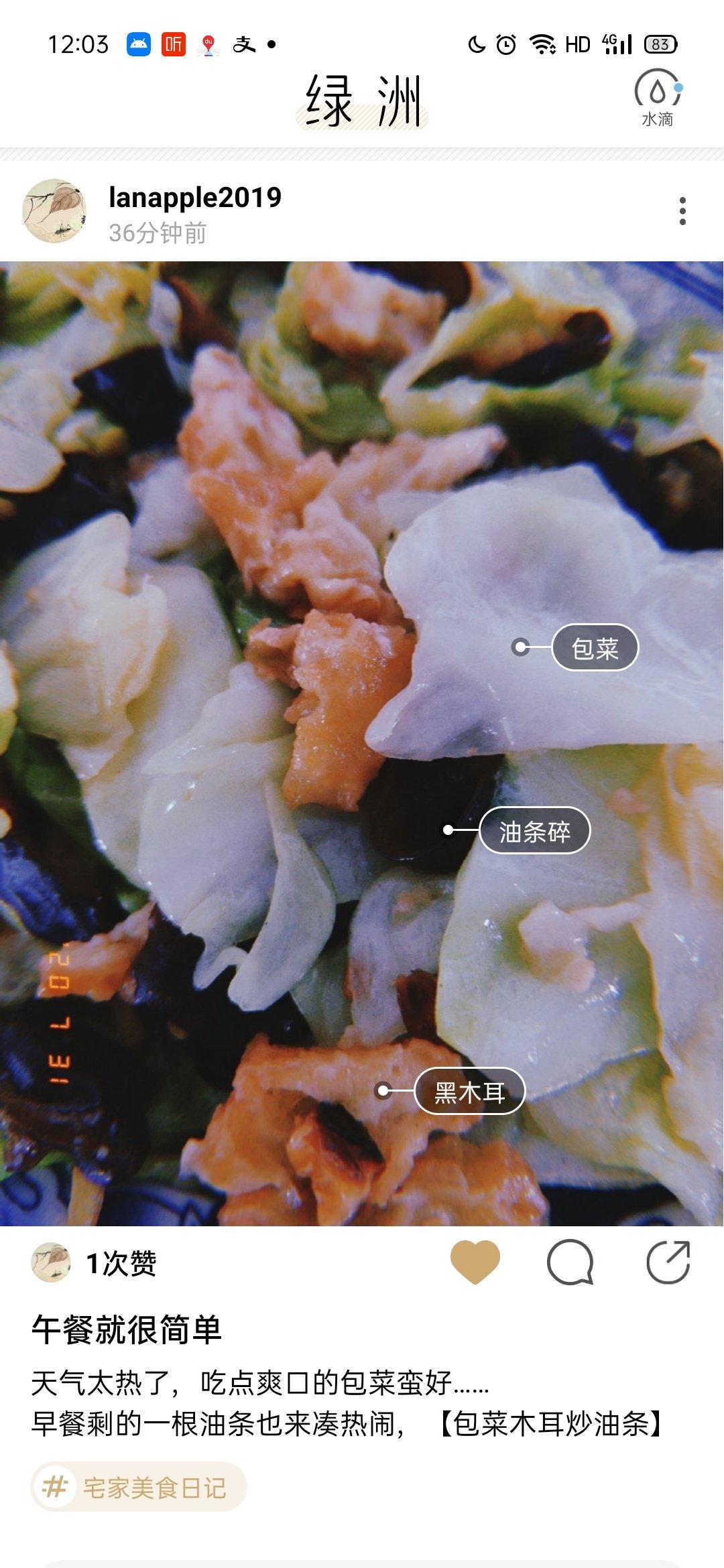This screenshot has height=1568, width=724.
Task: Unlike the post with the heart icon
Action: 475,1262
